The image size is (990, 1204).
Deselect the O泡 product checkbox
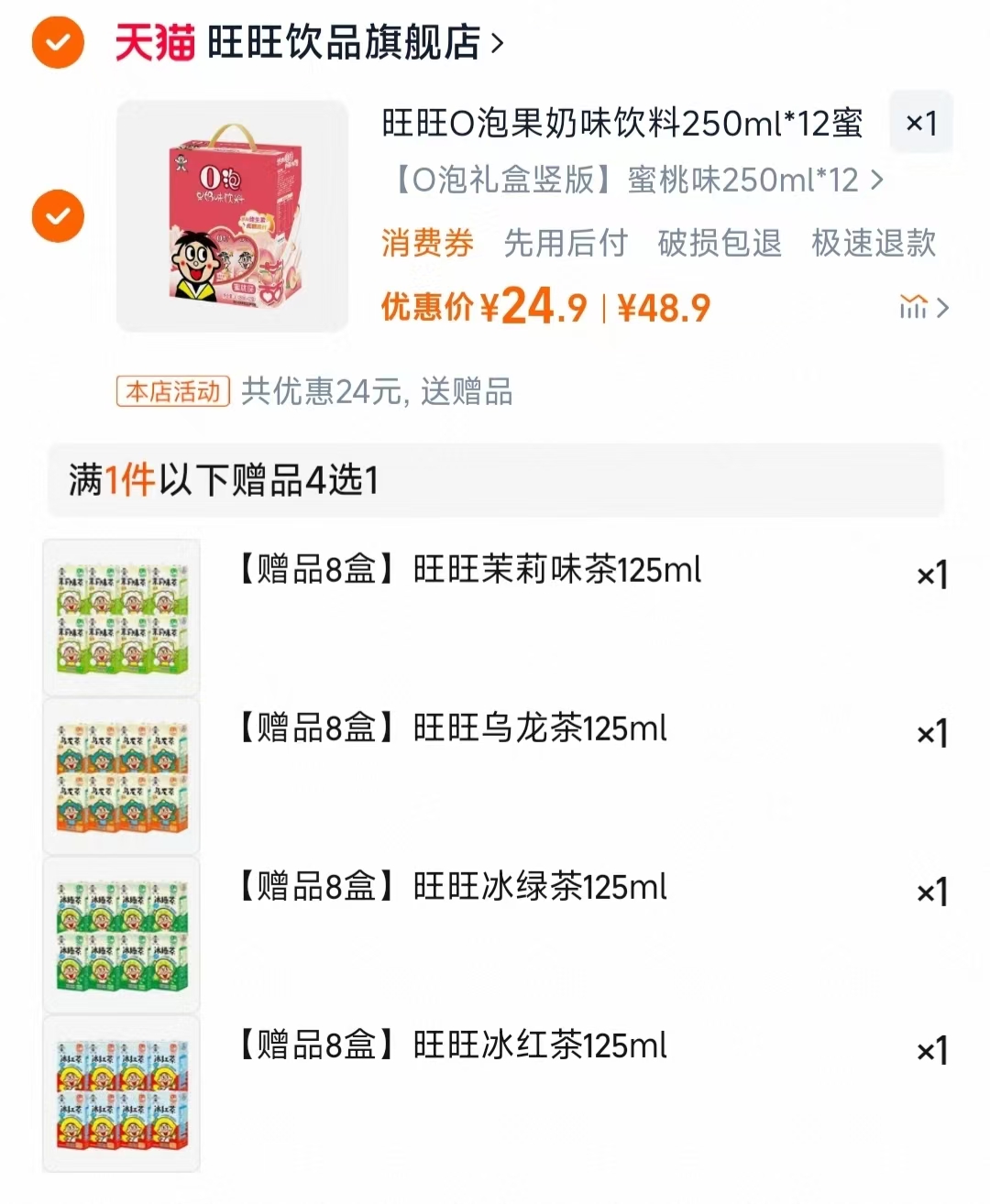pos(58,215)
